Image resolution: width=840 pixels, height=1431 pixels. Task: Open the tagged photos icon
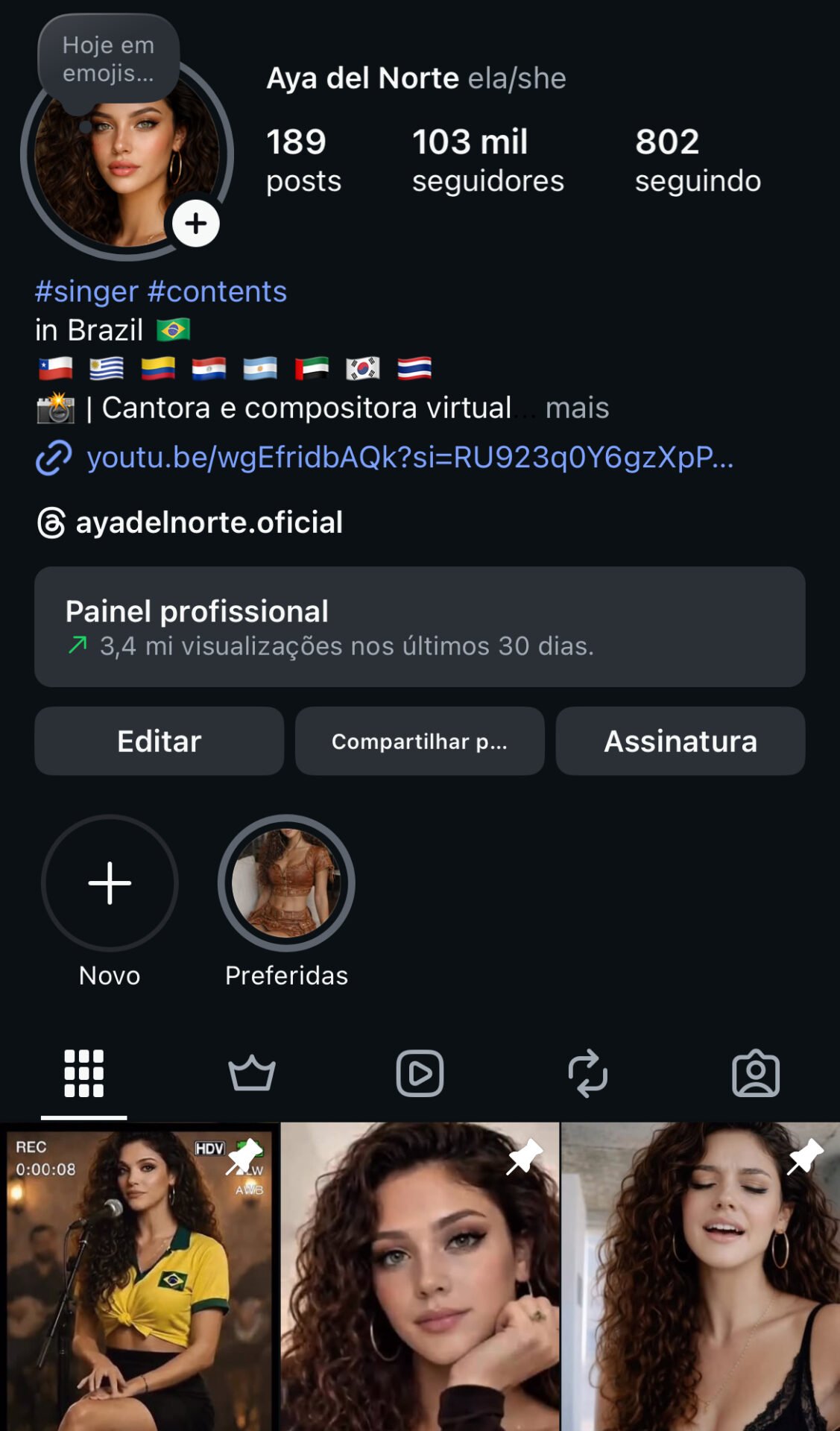(757, 1073)
